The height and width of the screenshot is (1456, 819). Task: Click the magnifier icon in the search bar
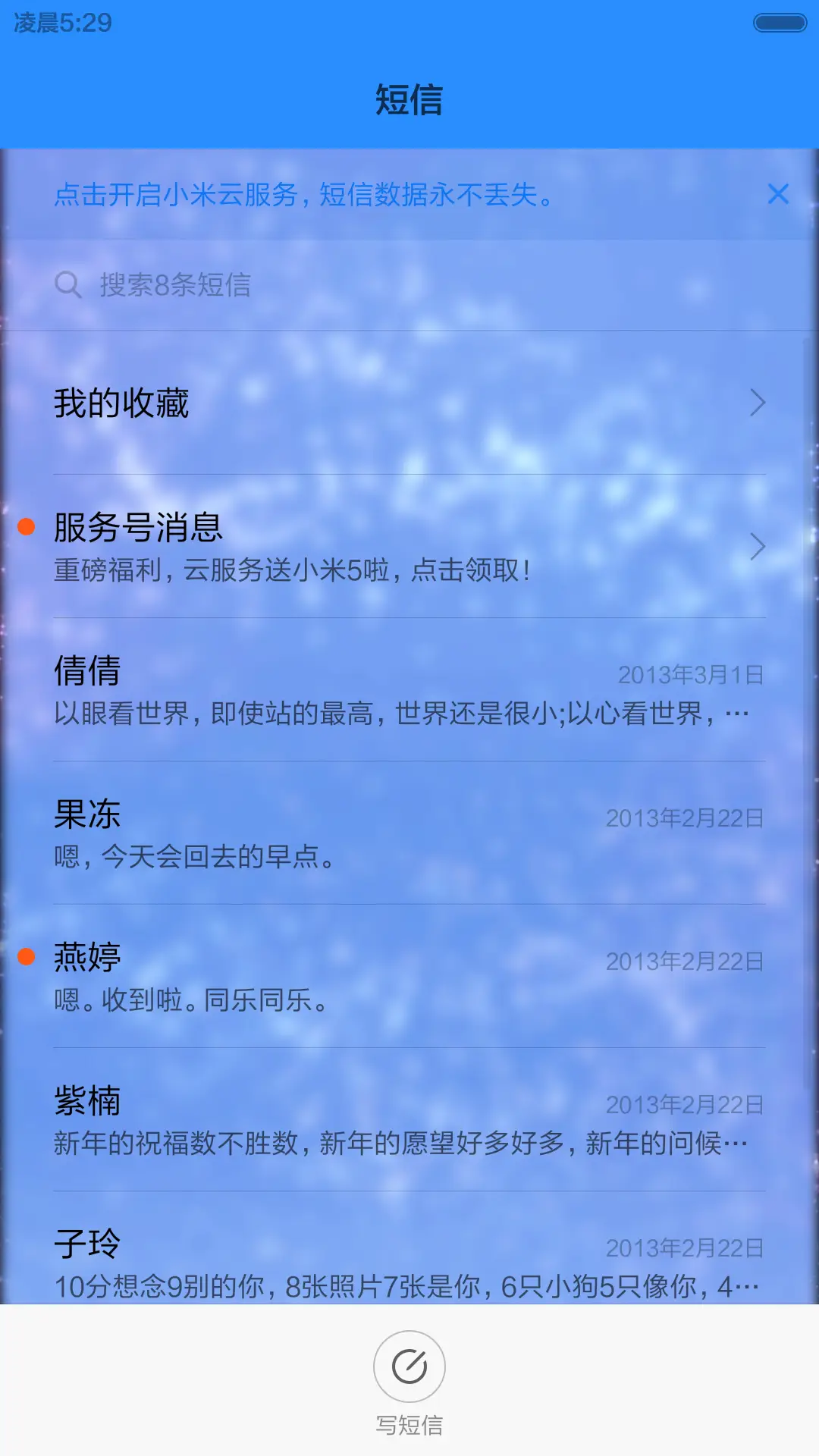68,286
